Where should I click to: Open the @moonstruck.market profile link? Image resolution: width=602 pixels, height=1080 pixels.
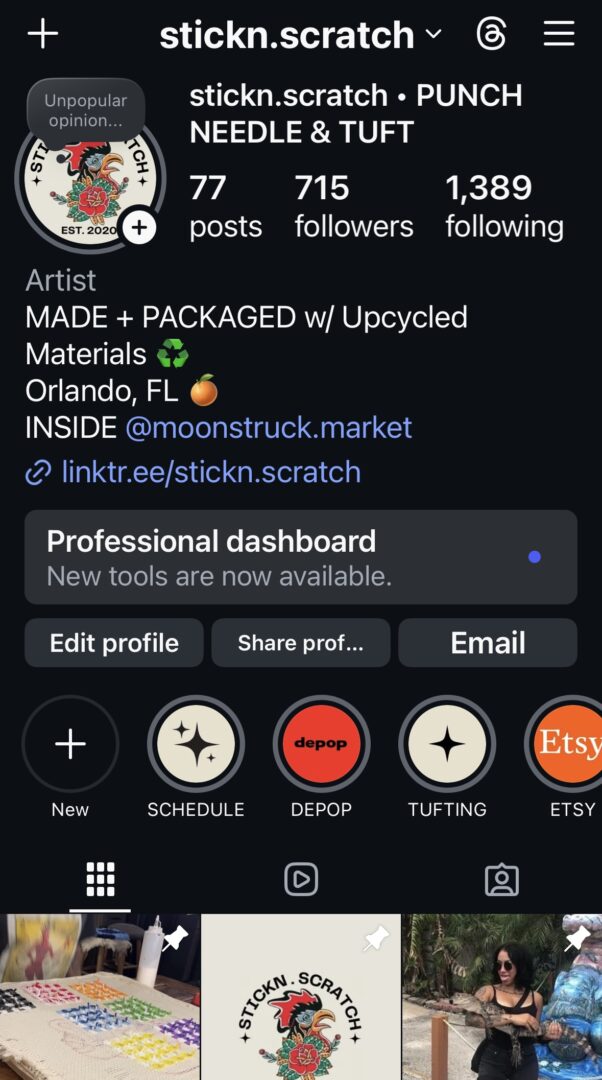click(x=268, y=428)
